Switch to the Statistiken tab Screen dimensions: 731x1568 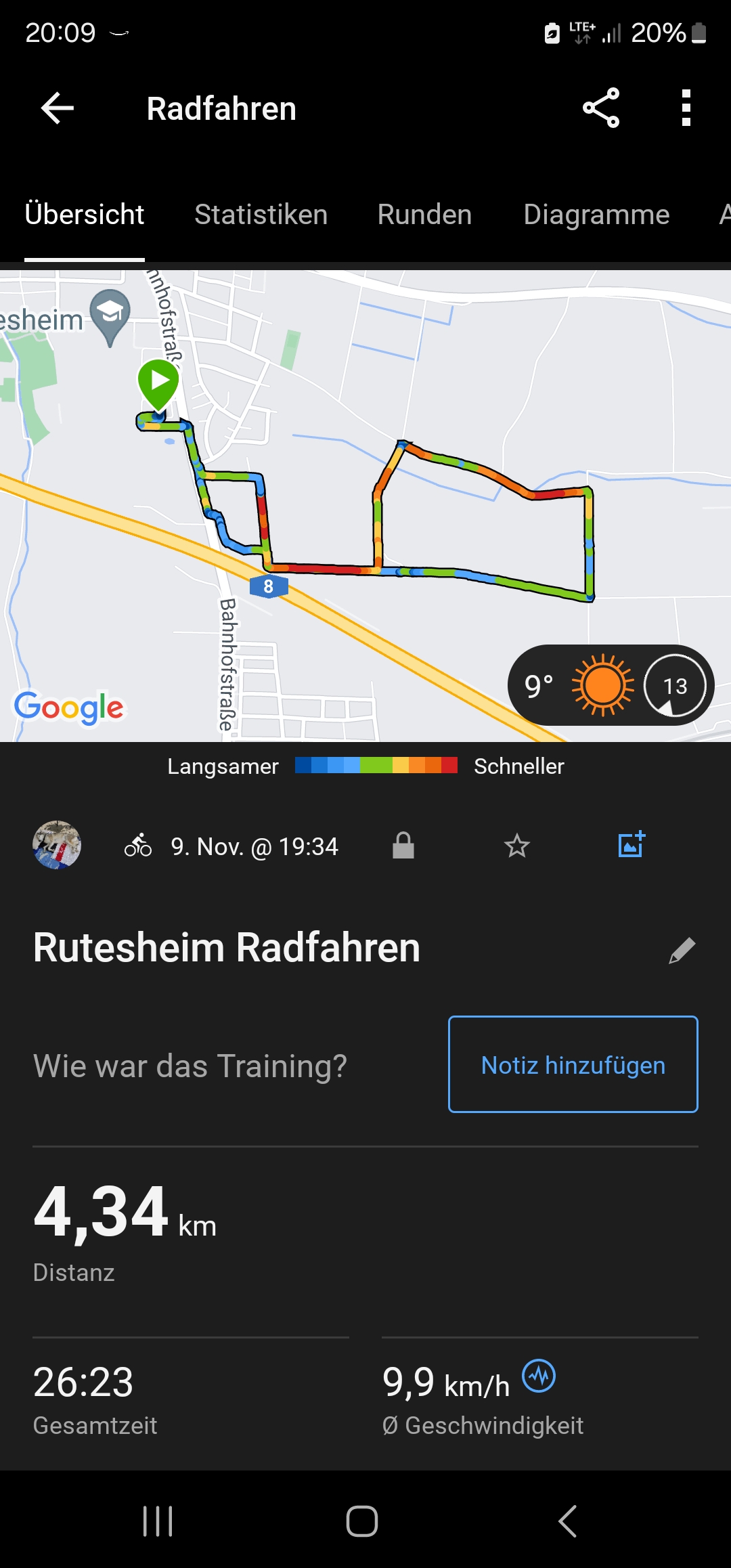point(261,215)
